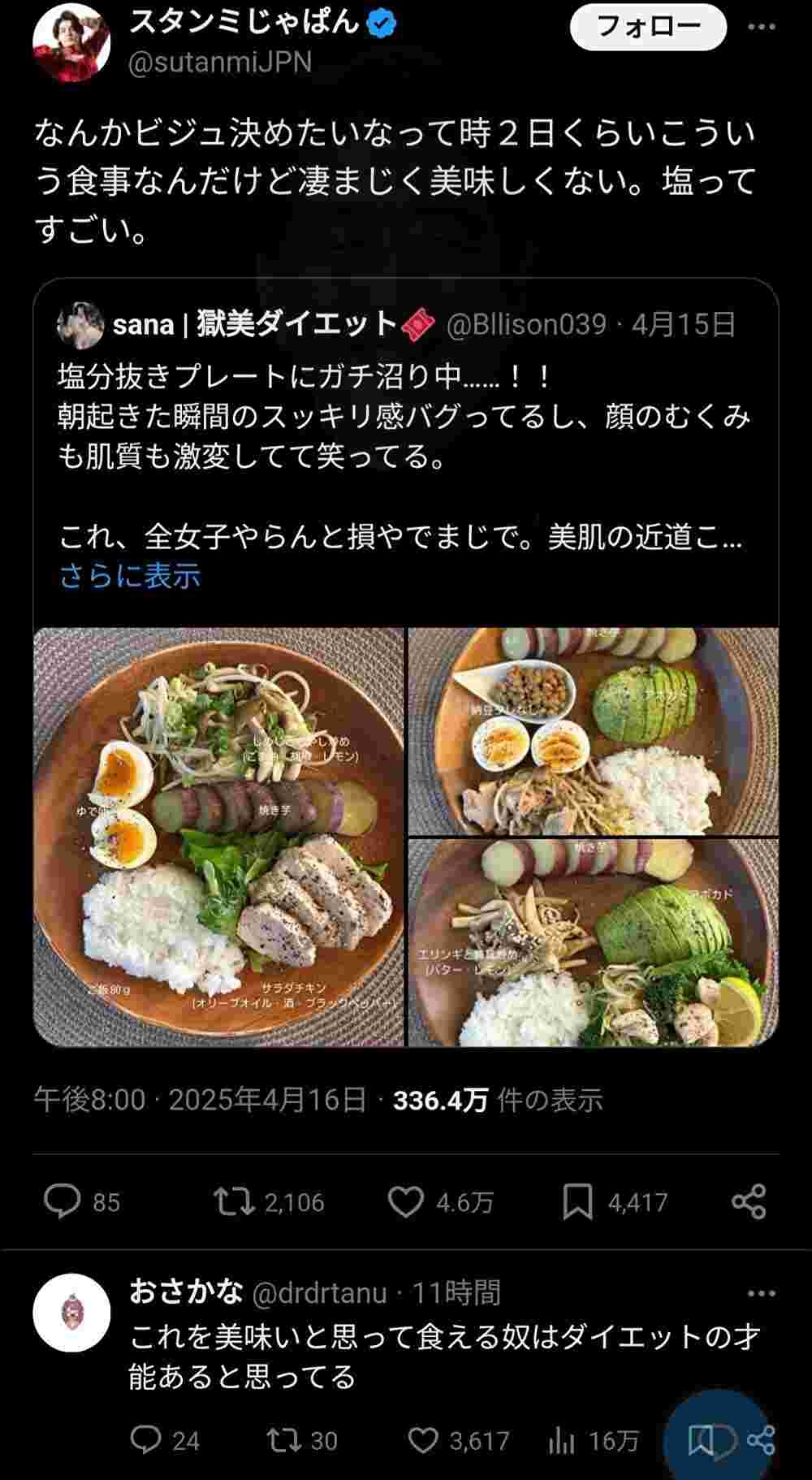812x1480 pixels.
Task: Expand quoted post with さらに表示
Action: coord(130,576)
